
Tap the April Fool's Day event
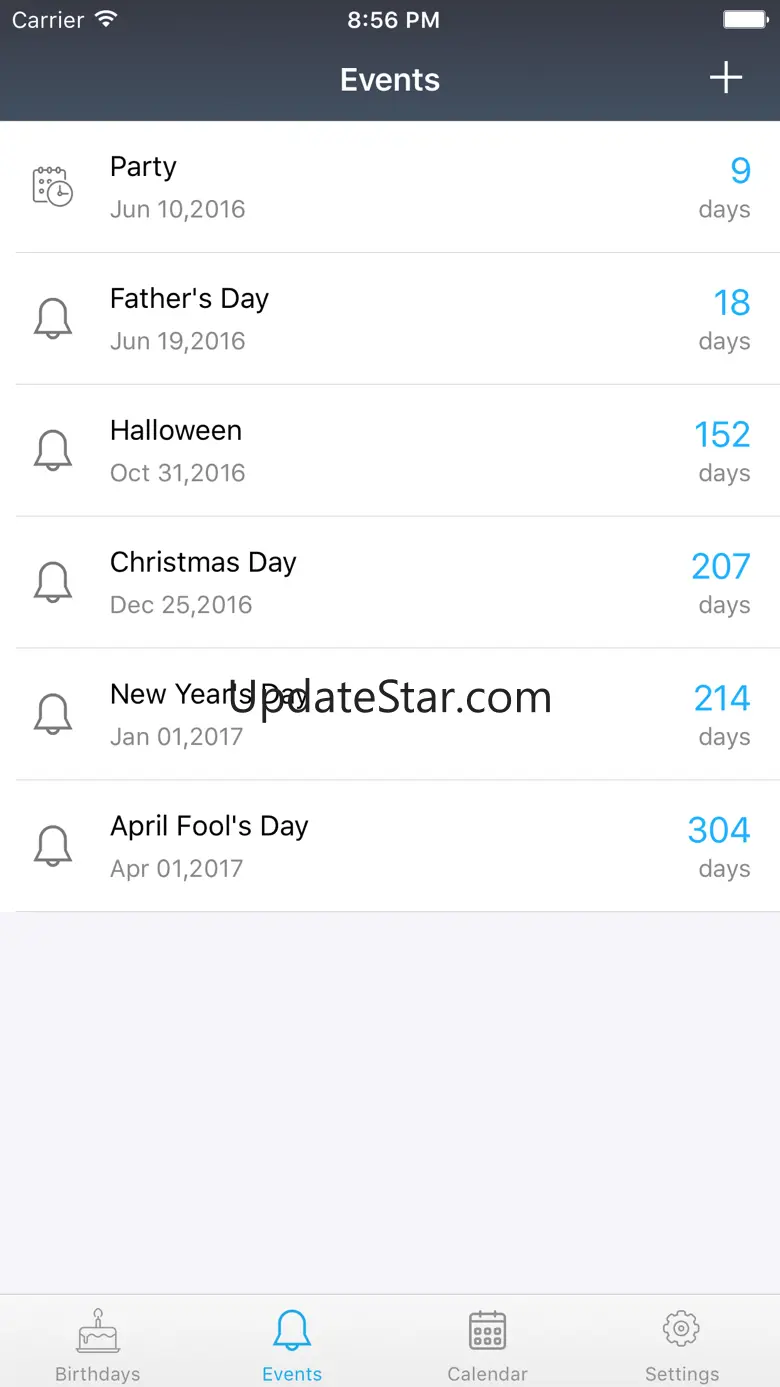click(x=390, y=847)
